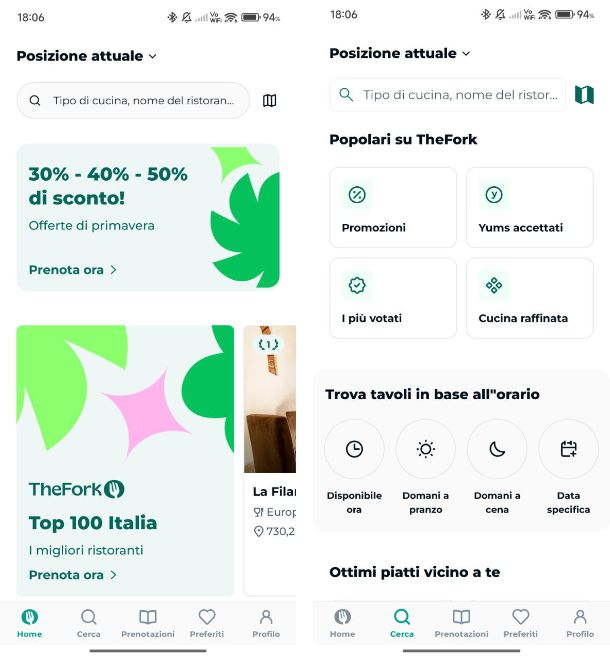Browse the Cucina raffinata category

[529, 297]
